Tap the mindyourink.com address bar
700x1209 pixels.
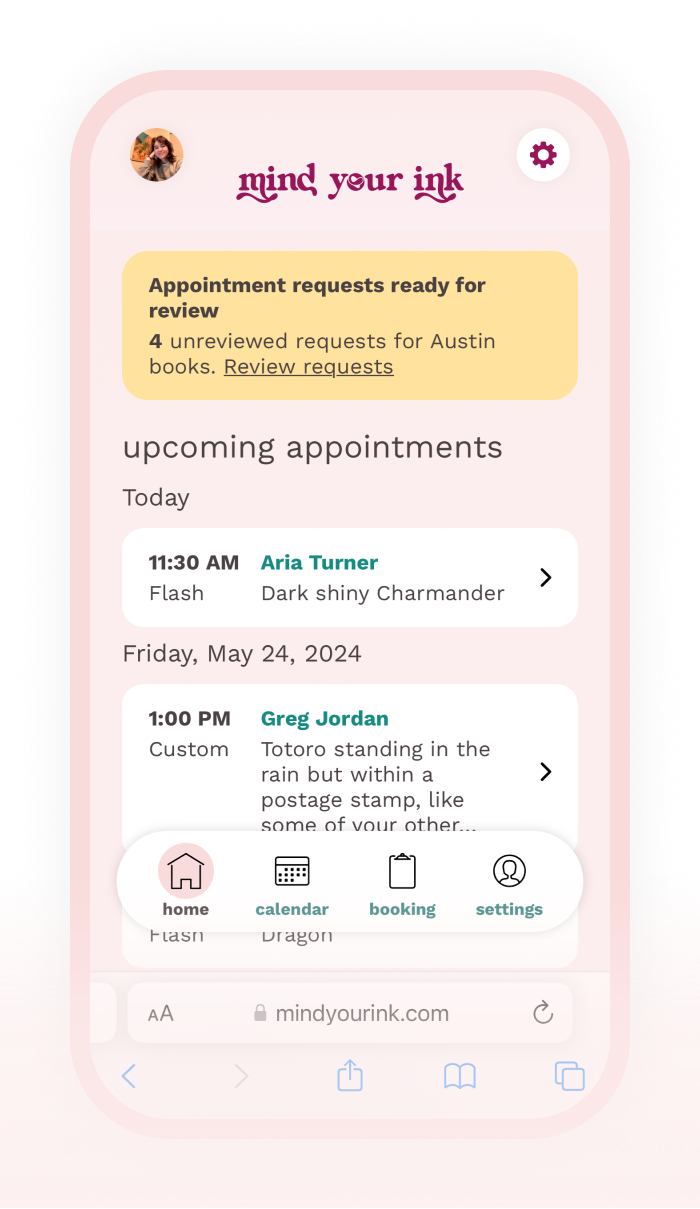click(x=361, y=1013)
